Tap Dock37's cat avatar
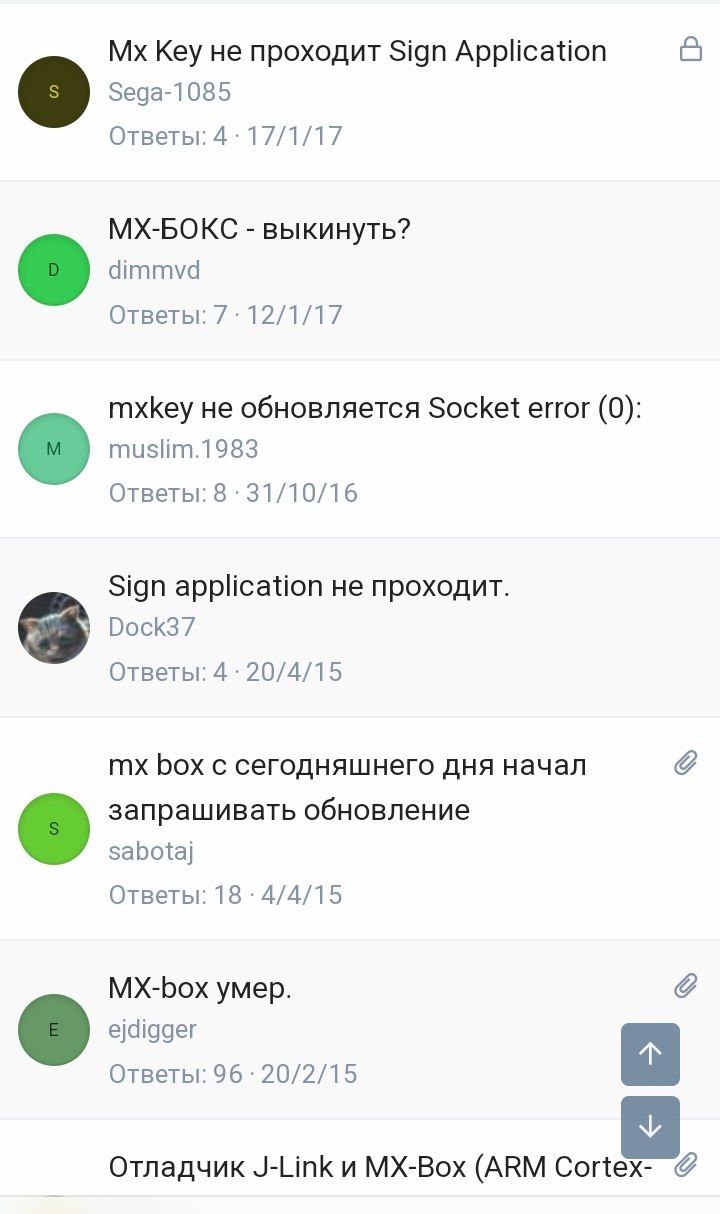 [54, 627]
